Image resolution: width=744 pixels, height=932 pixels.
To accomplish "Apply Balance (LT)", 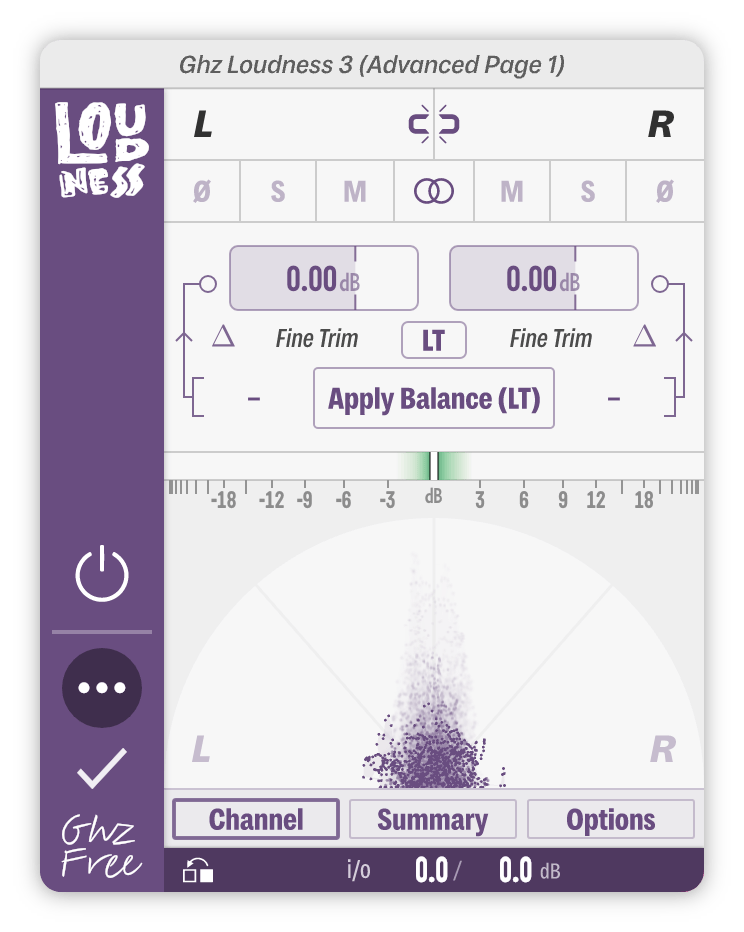I will [434, 398].
